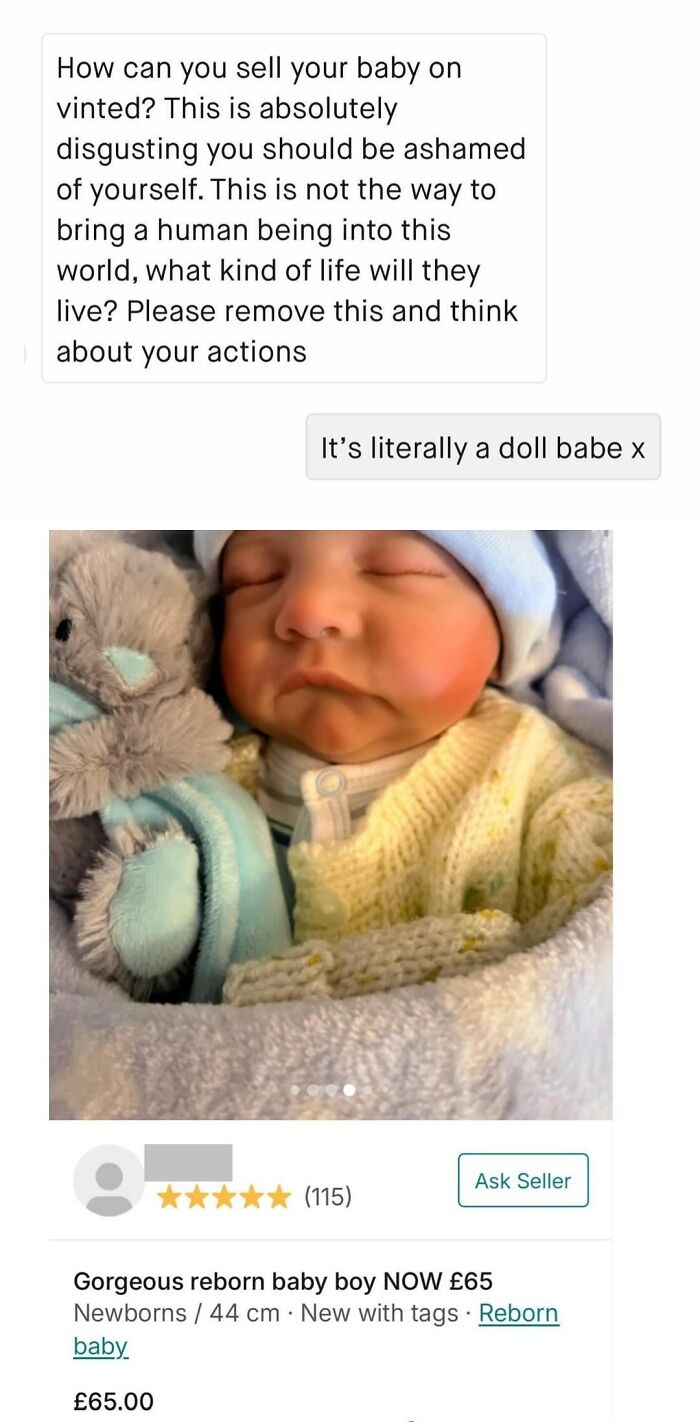Open the reborn baby listing photo
Screen dimensions: 700x1422
click(x=330, y=824)
